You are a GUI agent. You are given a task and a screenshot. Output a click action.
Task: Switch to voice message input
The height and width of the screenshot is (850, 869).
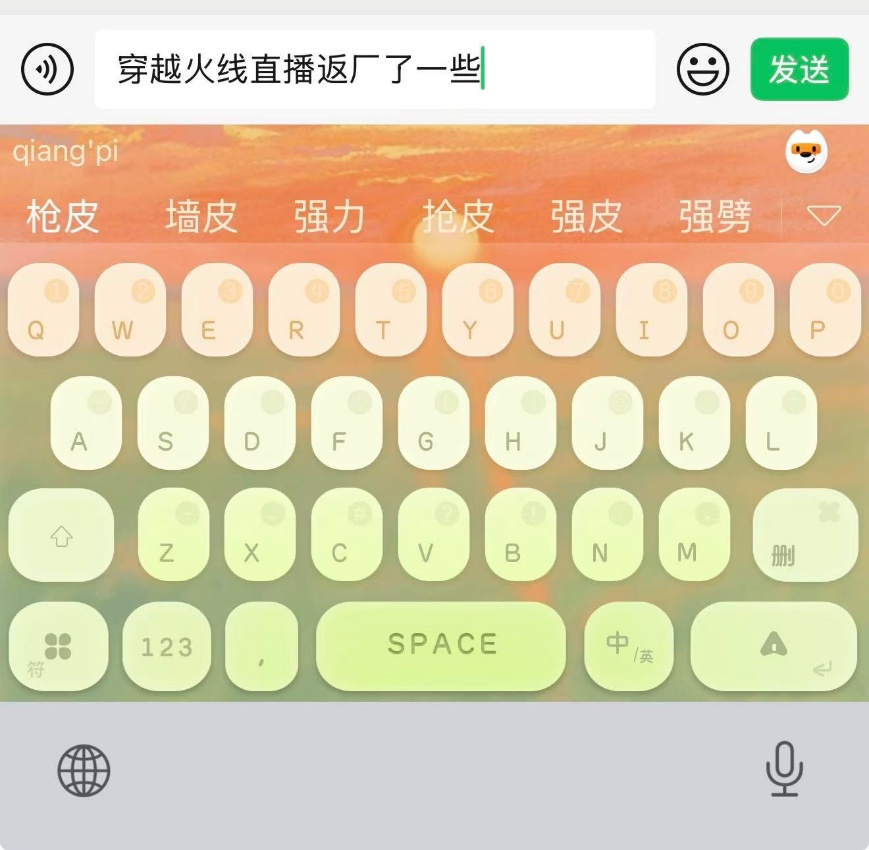[x=47, y=70]
